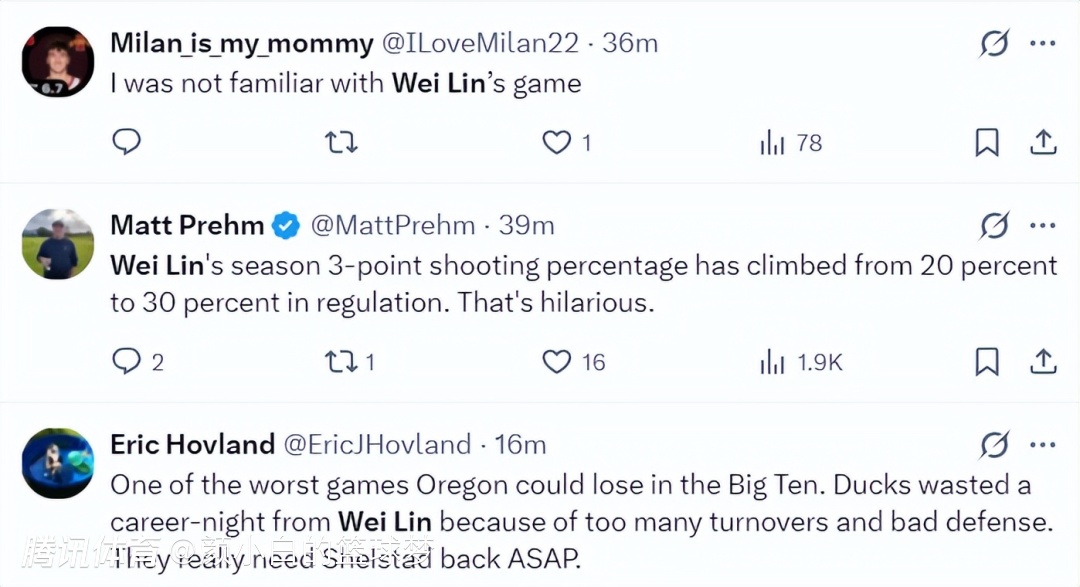Open Matt Prehm's profile from his name

coord(187,225)
